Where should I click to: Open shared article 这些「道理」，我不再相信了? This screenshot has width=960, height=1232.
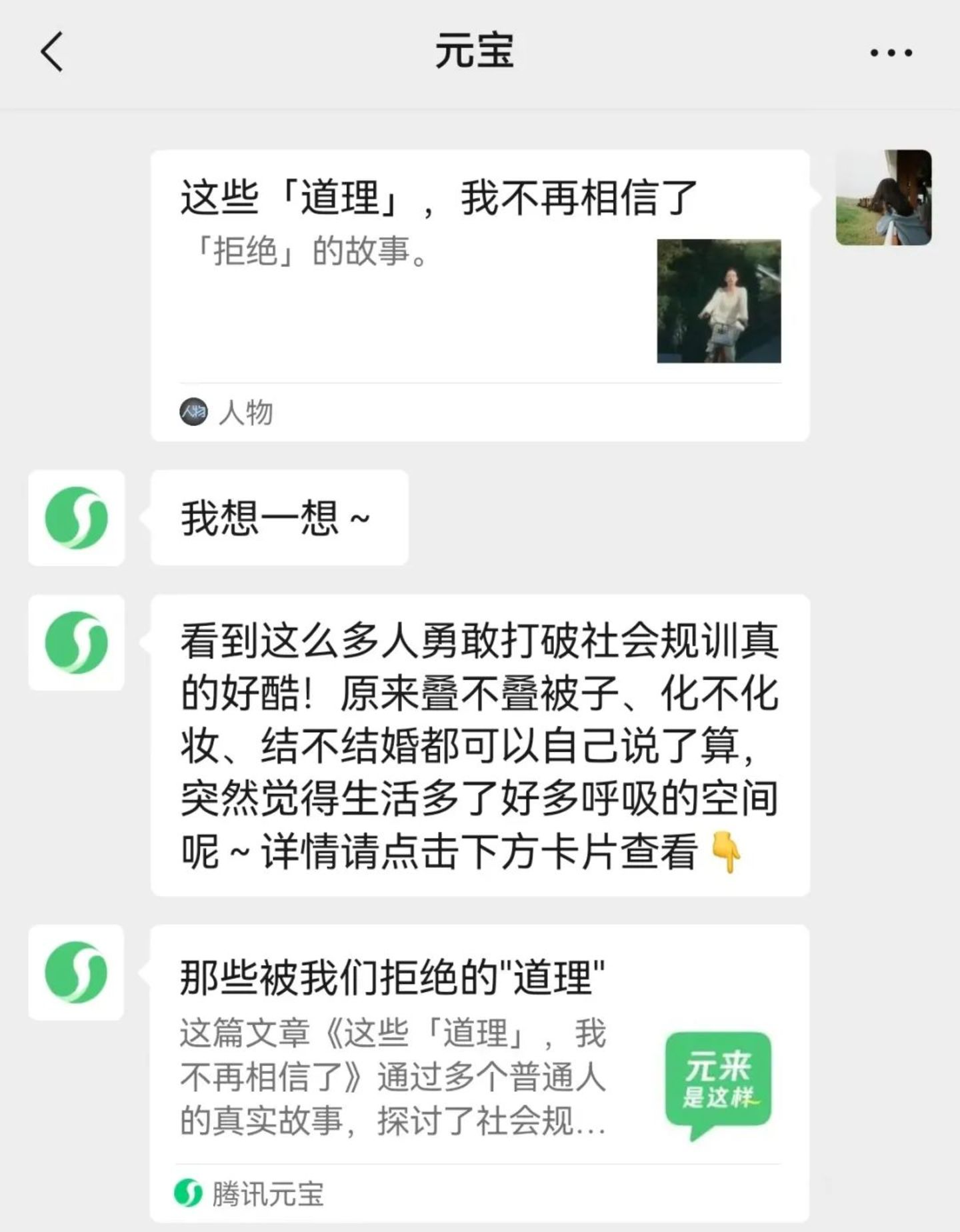[x=479, y=295]
